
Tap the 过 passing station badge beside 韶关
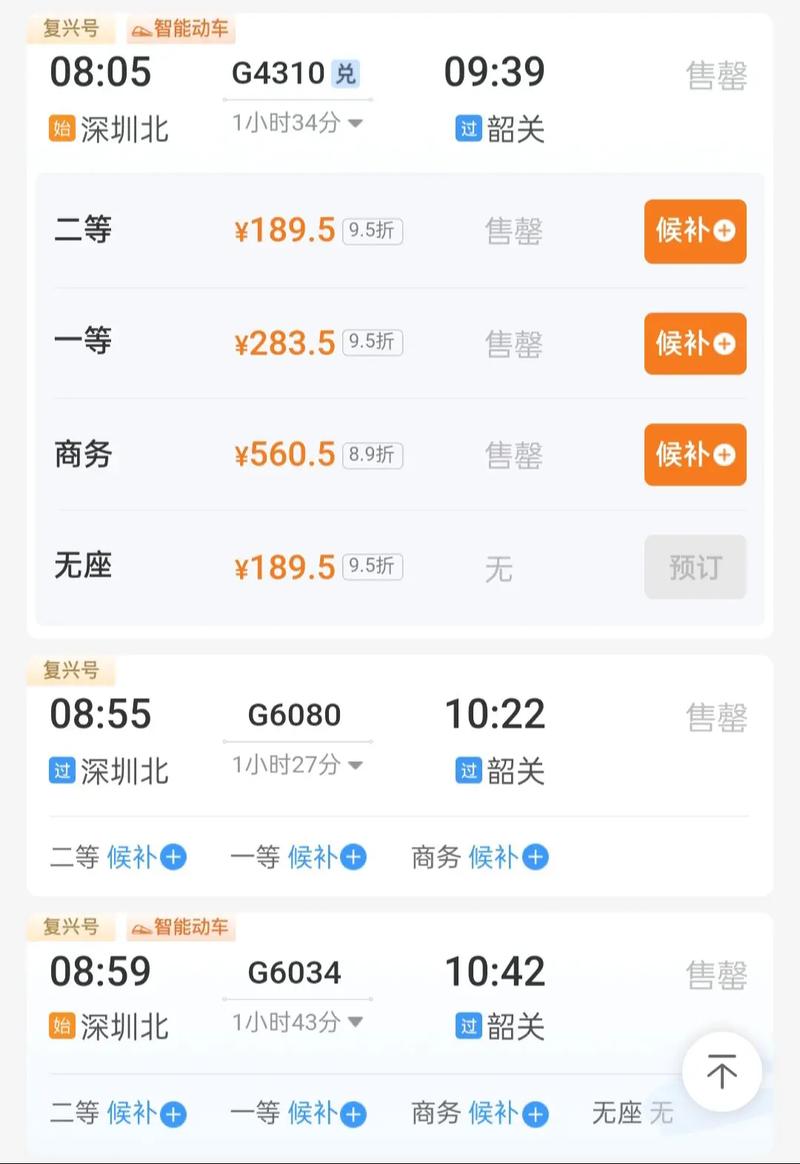coord(469,129)
